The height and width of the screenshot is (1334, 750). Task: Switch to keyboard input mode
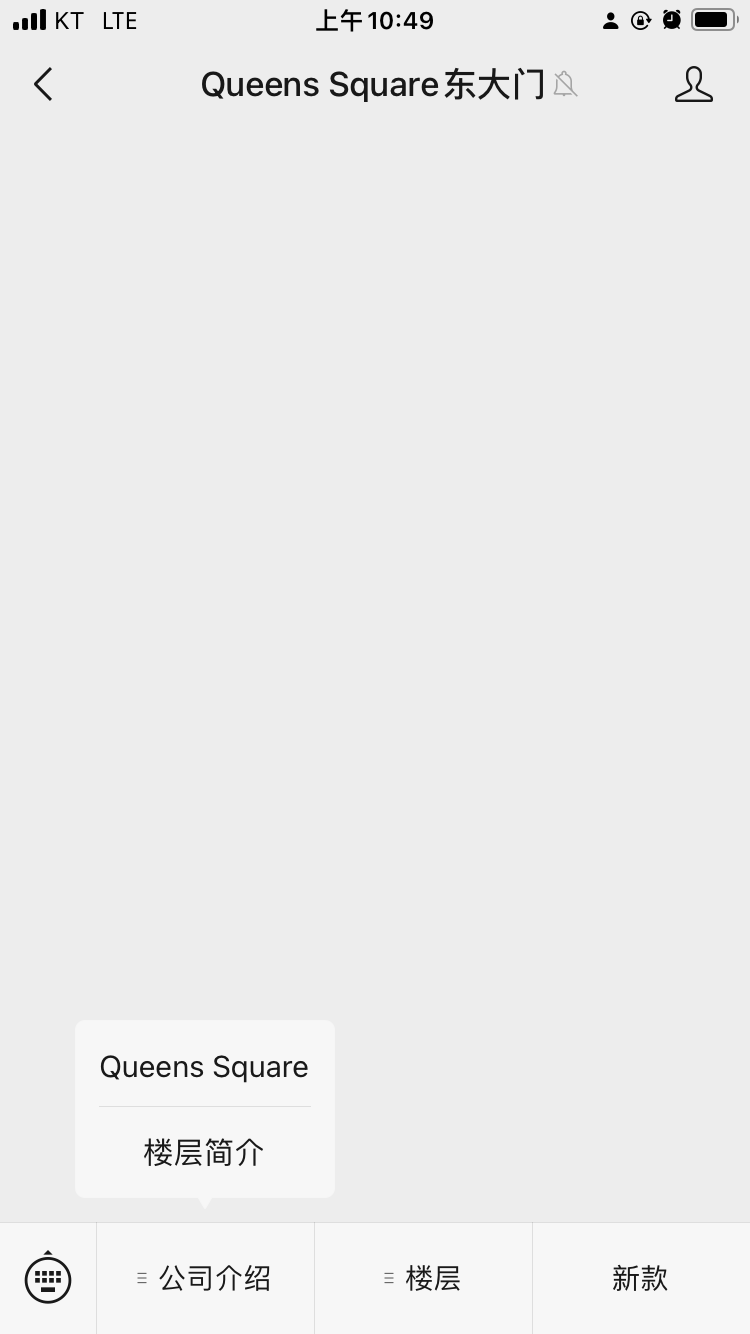[48, 1278]
